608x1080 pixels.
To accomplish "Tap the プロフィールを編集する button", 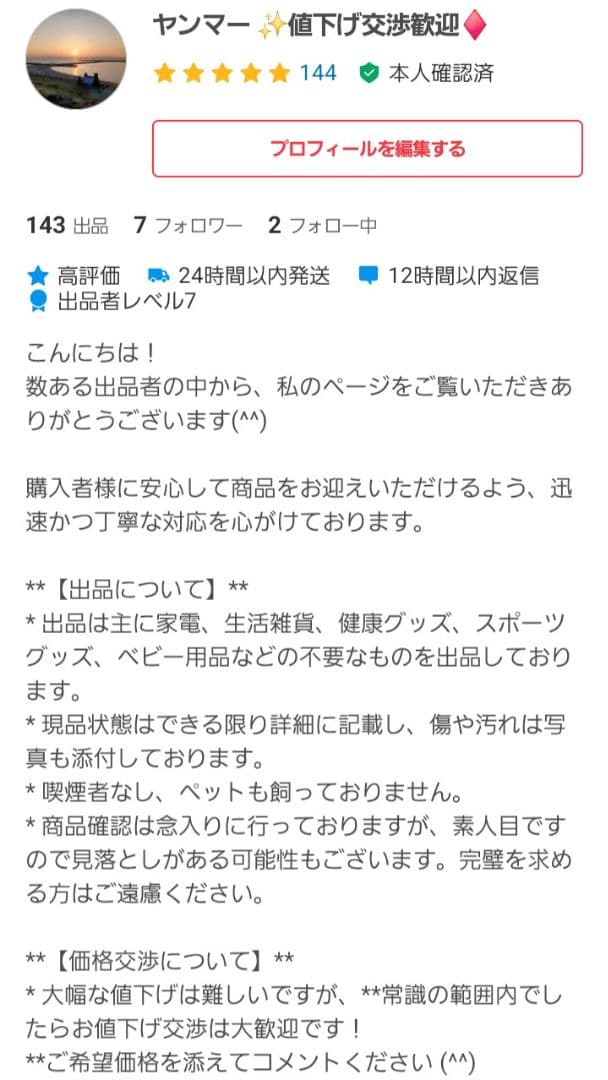I will click(x=367, y=149).
